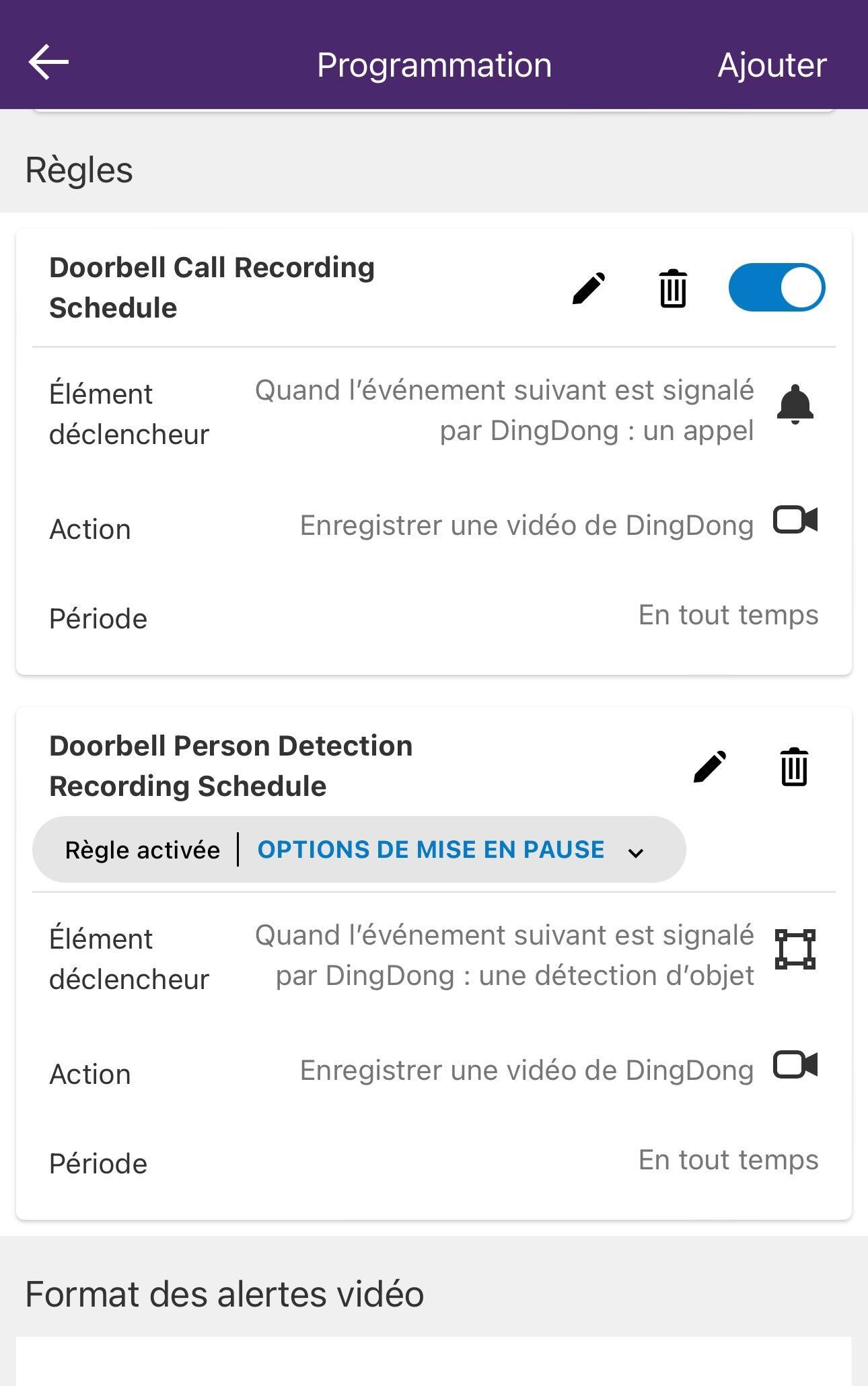Delete the Doorbell Call Recording Schedule rule
This screenshot has height=1386, width=868.
(x=673, y=289)
